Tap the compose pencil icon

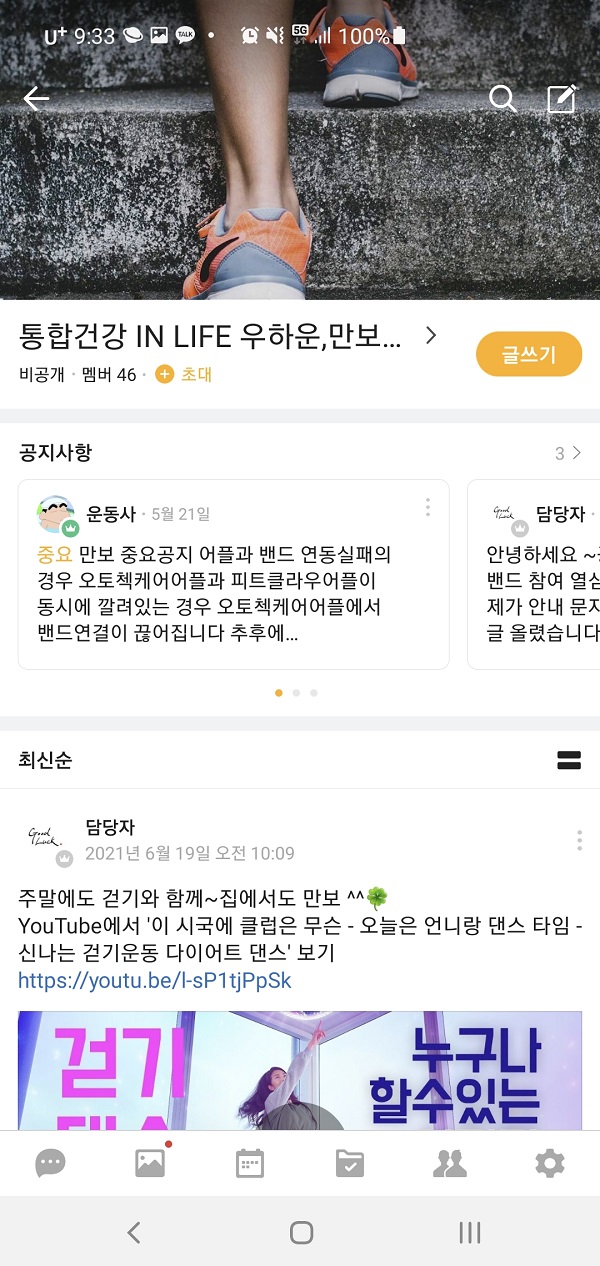tap(562, 98)
